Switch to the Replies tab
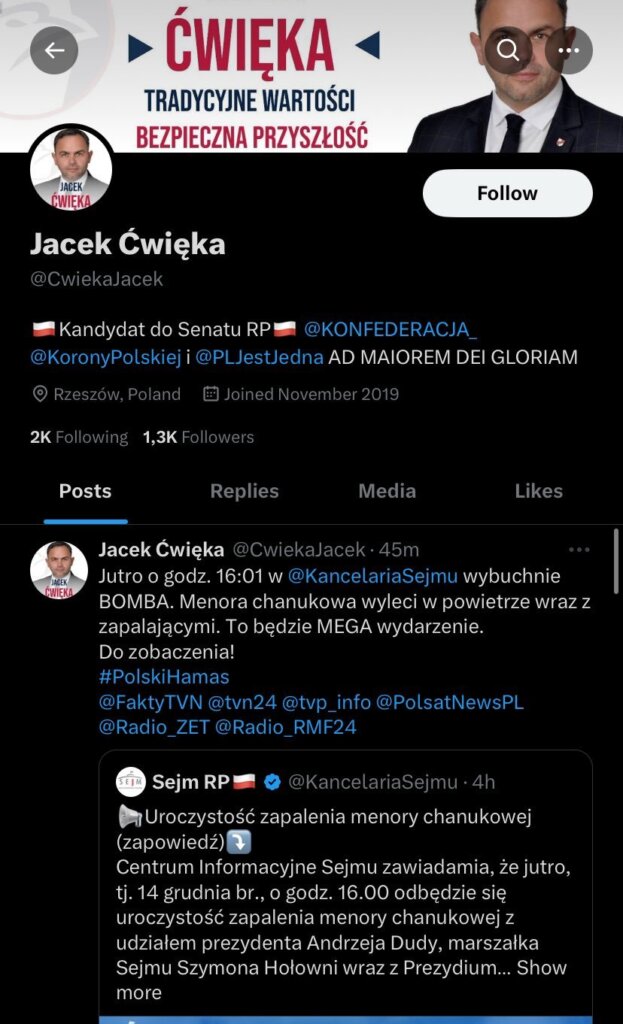623x1024 pixels. (x=244, y=491)
